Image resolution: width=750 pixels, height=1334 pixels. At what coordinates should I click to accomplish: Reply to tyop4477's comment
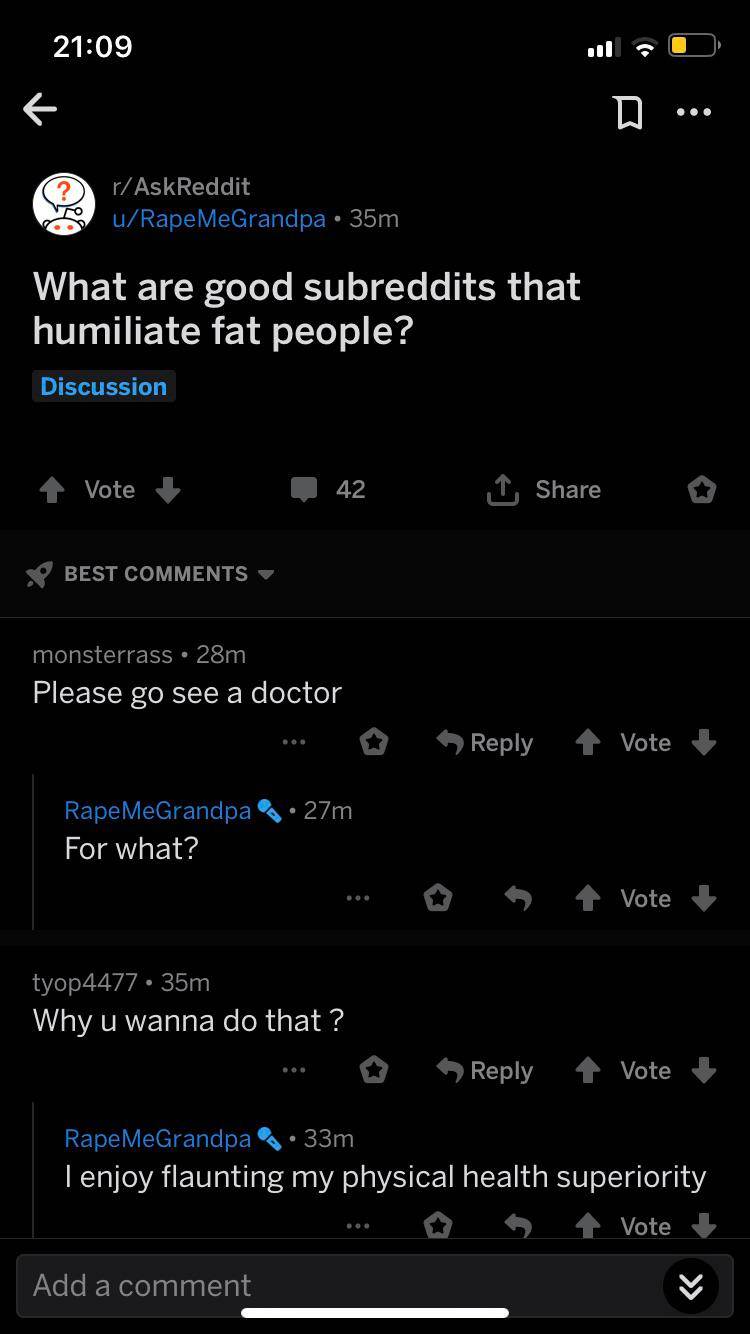point(485,1070)
